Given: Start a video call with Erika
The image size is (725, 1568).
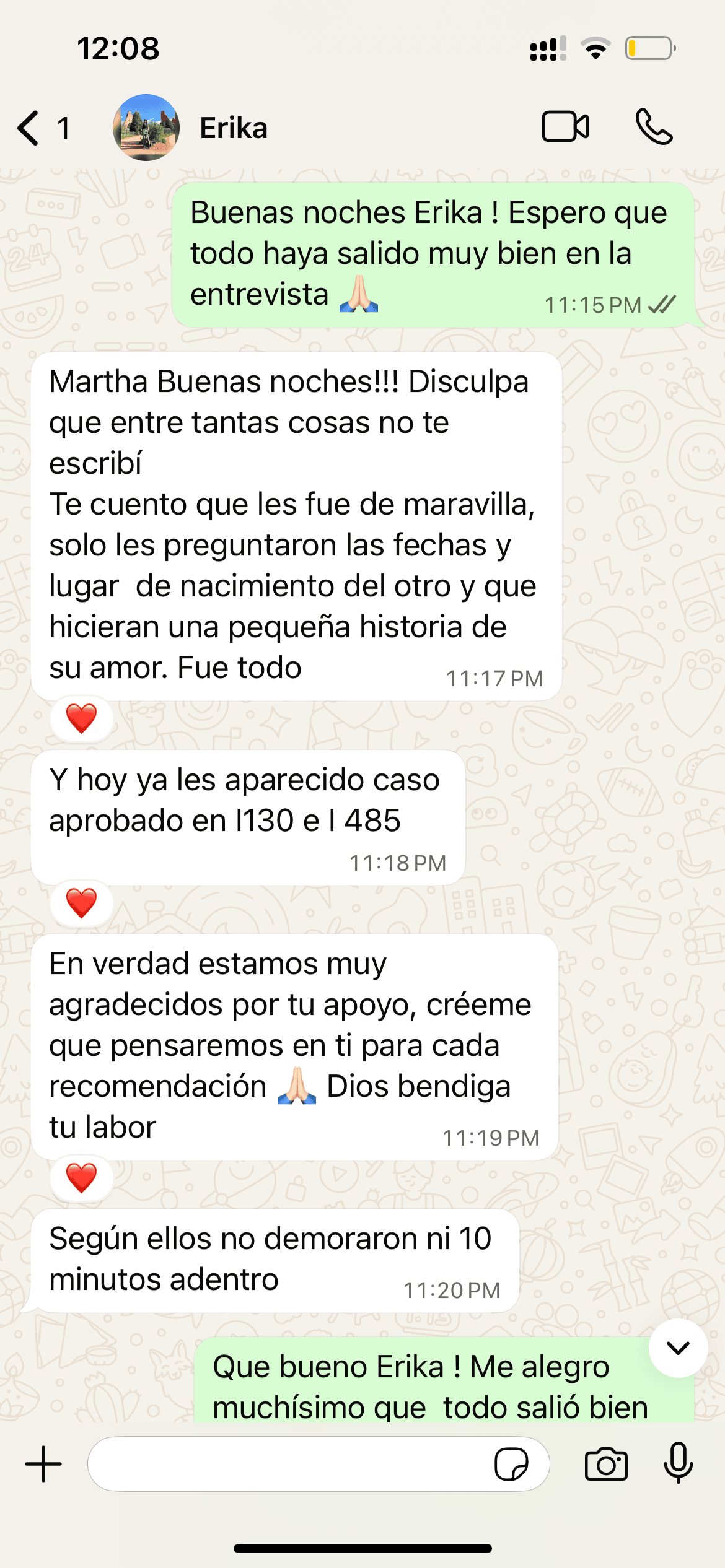Looking at the screenshot, I should [565, 127].
